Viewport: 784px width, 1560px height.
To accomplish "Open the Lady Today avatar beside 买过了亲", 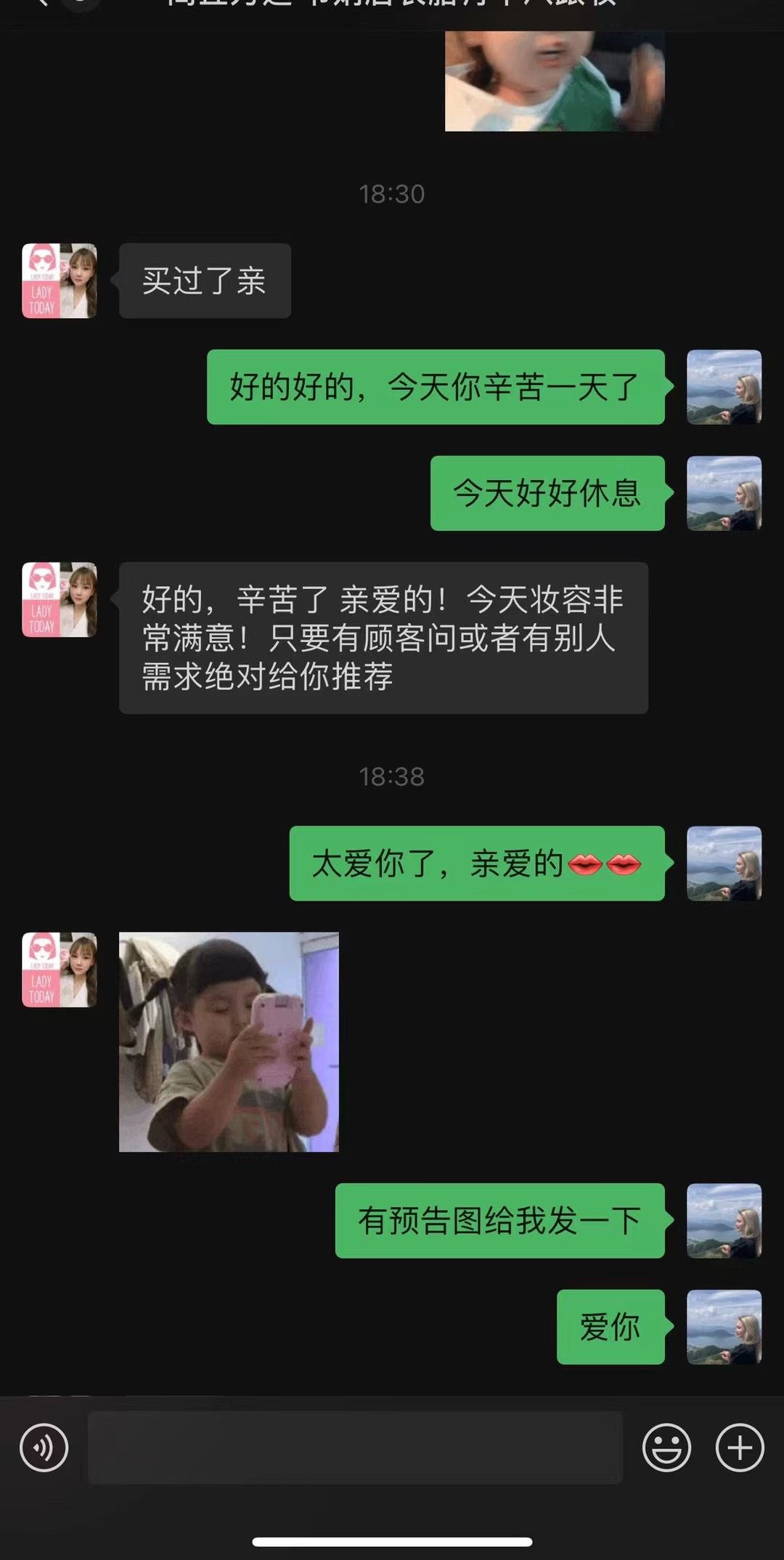I will click(60, 280).
